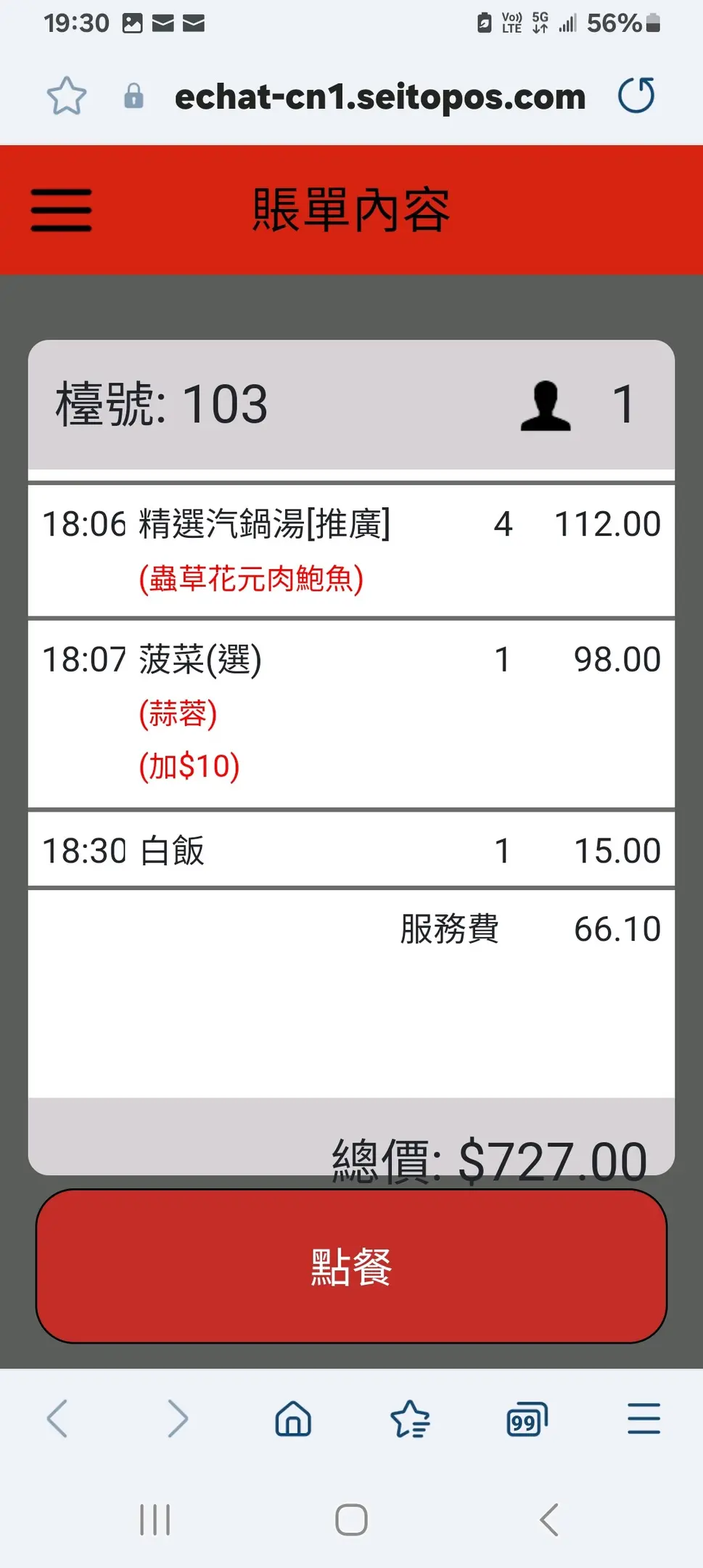Tap the 點餐 order button
This screenshot has height=1568, width=703.
tap(351, 1266)
